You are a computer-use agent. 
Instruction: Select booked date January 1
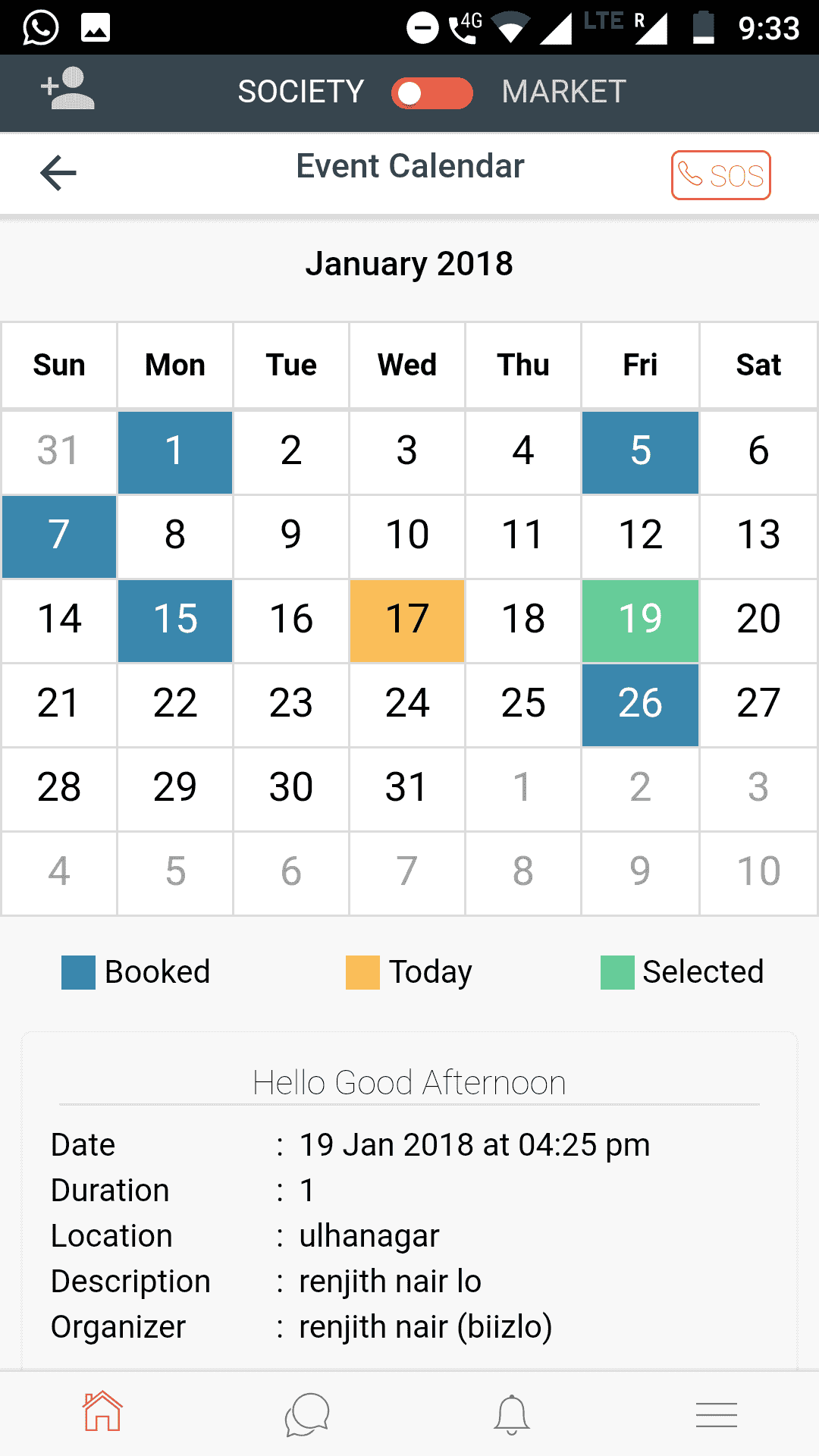point(175,452)
